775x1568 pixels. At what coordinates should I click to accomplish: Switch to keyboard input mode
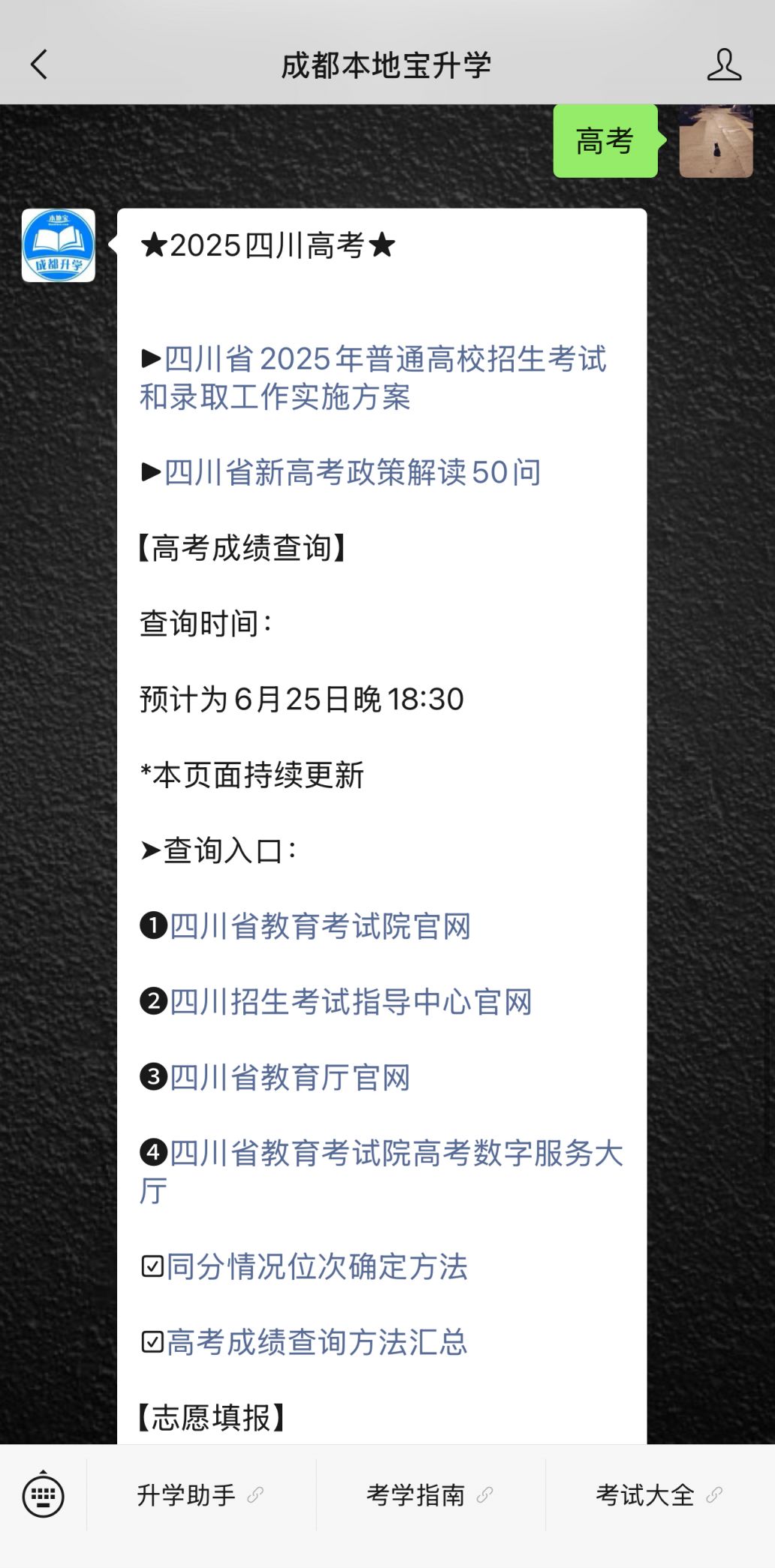point(44,1495)
